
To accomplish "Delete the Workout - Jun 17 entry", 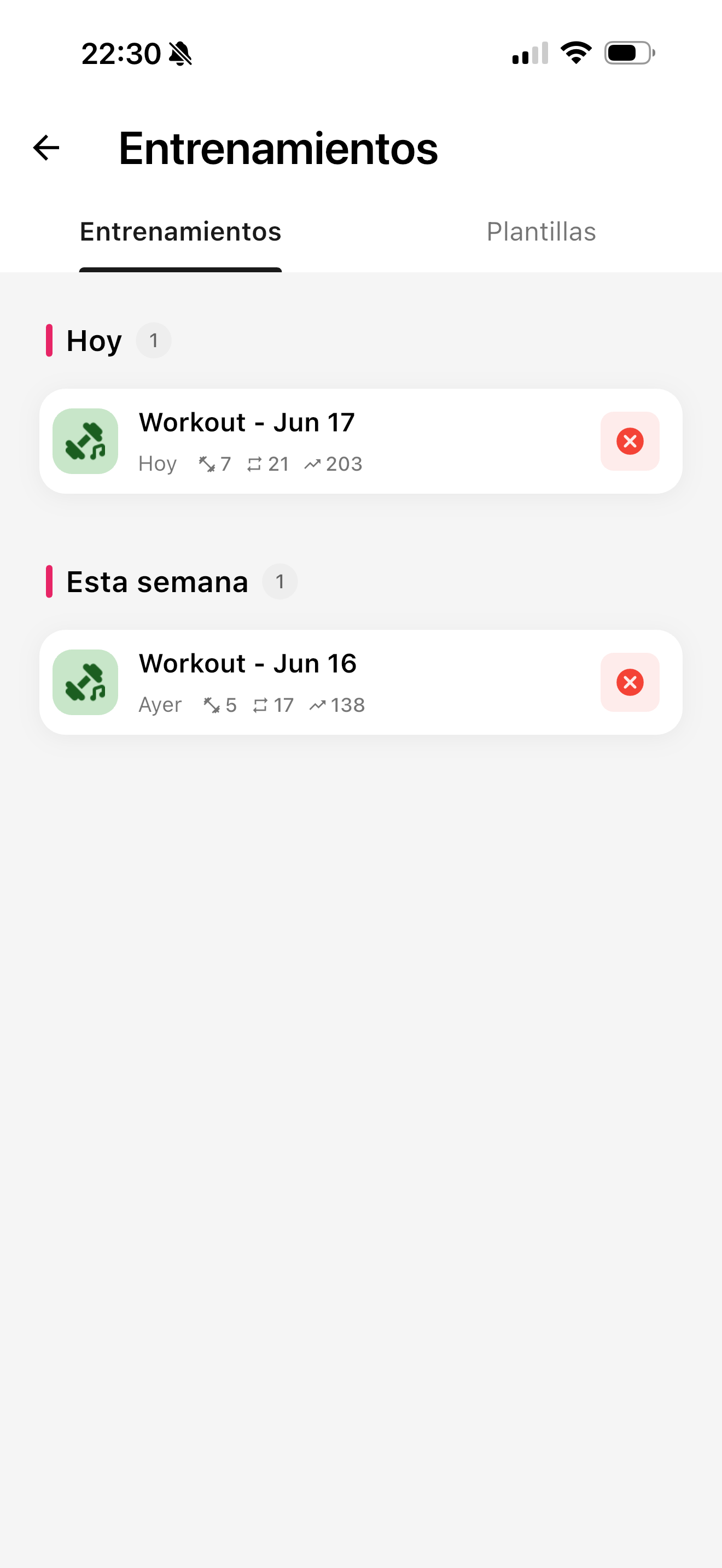I will [630, 441].
